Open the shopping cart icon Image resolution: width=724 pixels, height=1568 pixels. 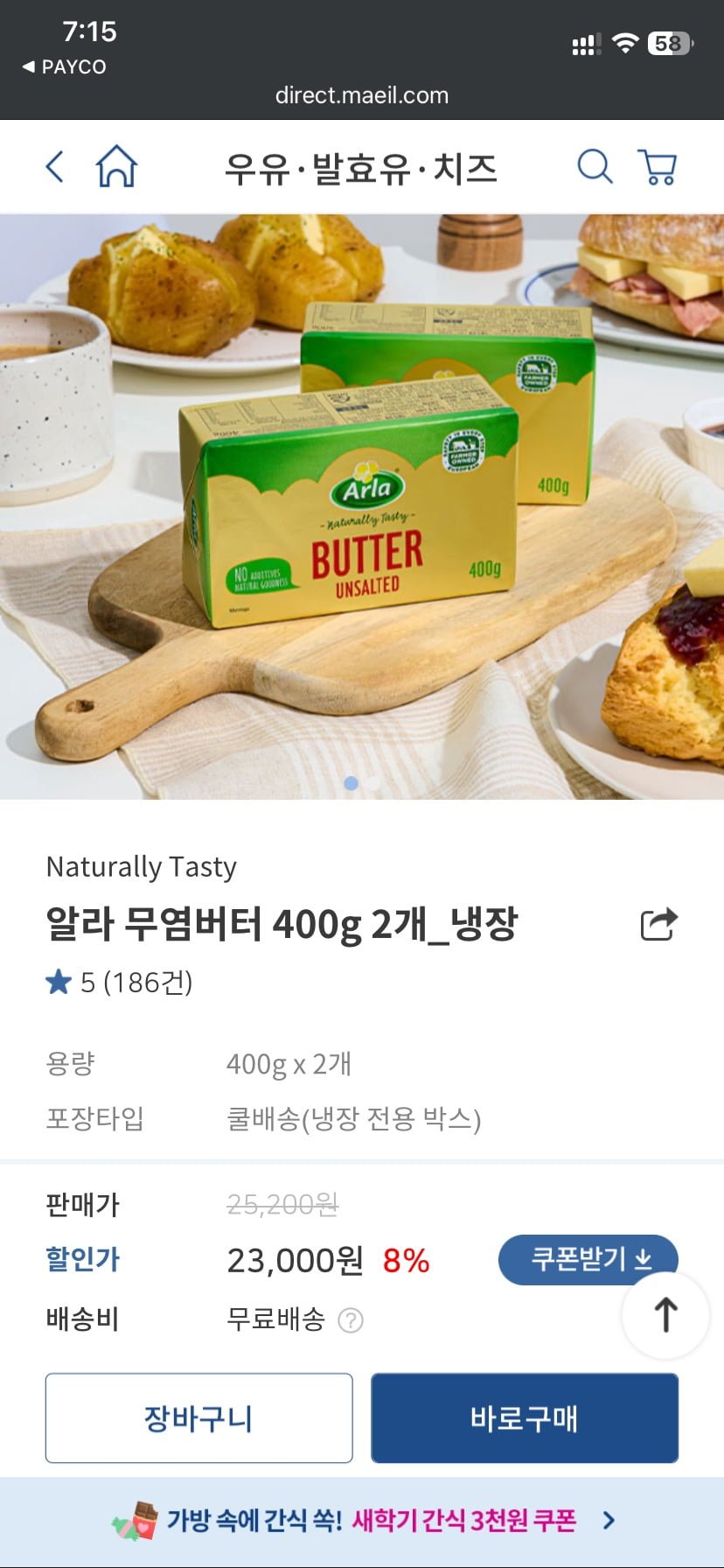click(658, 166)
